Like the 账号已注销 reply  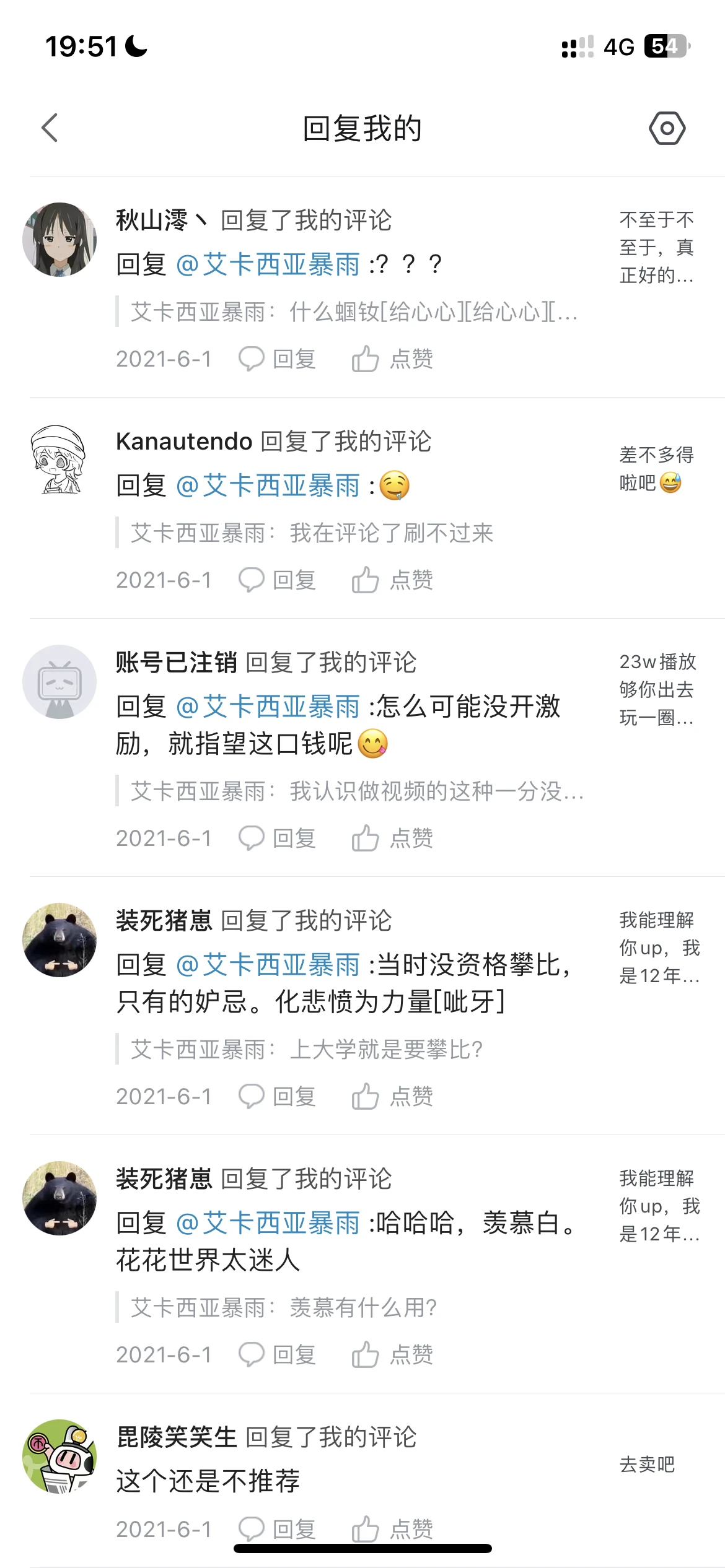click(x=392, y=838)
